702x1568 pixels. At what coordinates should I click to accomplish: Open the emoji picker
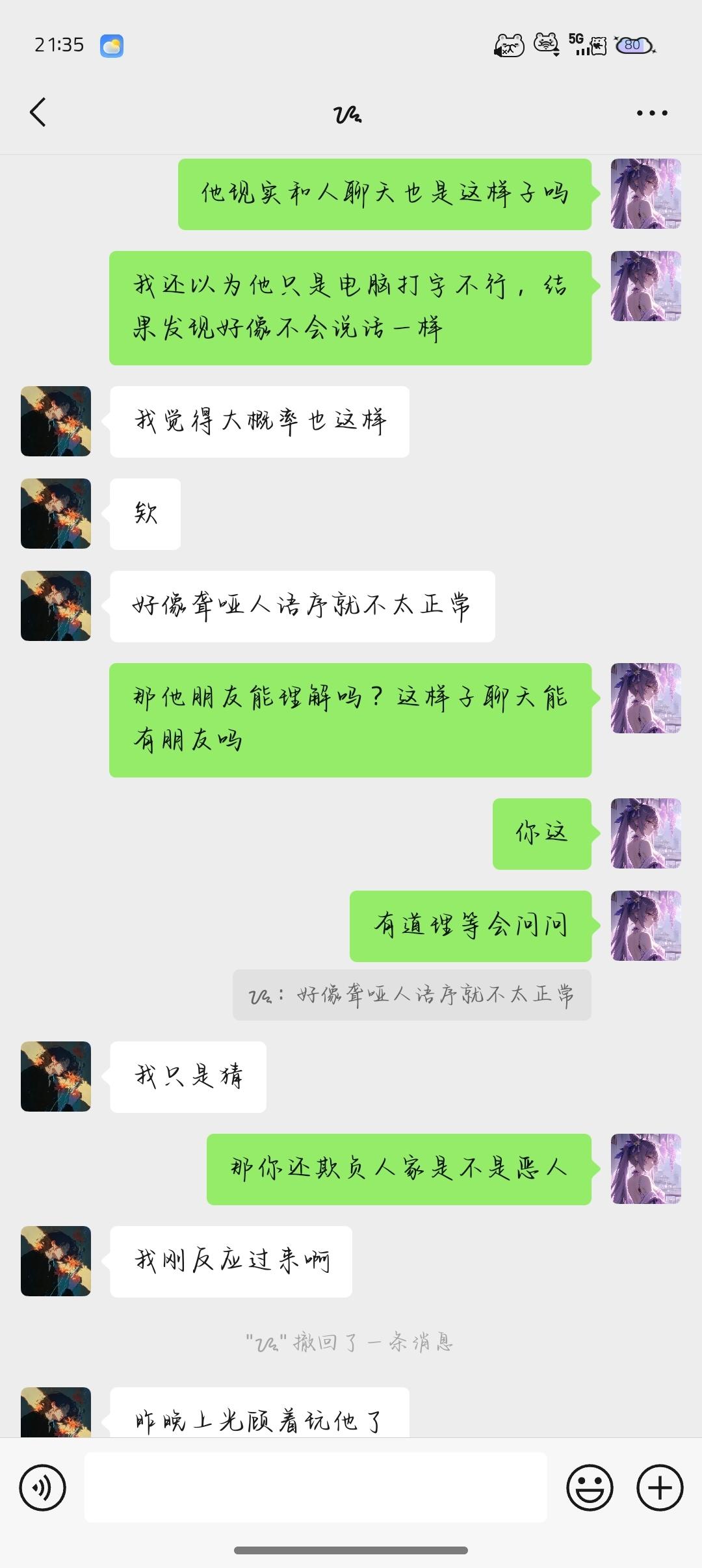(x=590, y=1487)
